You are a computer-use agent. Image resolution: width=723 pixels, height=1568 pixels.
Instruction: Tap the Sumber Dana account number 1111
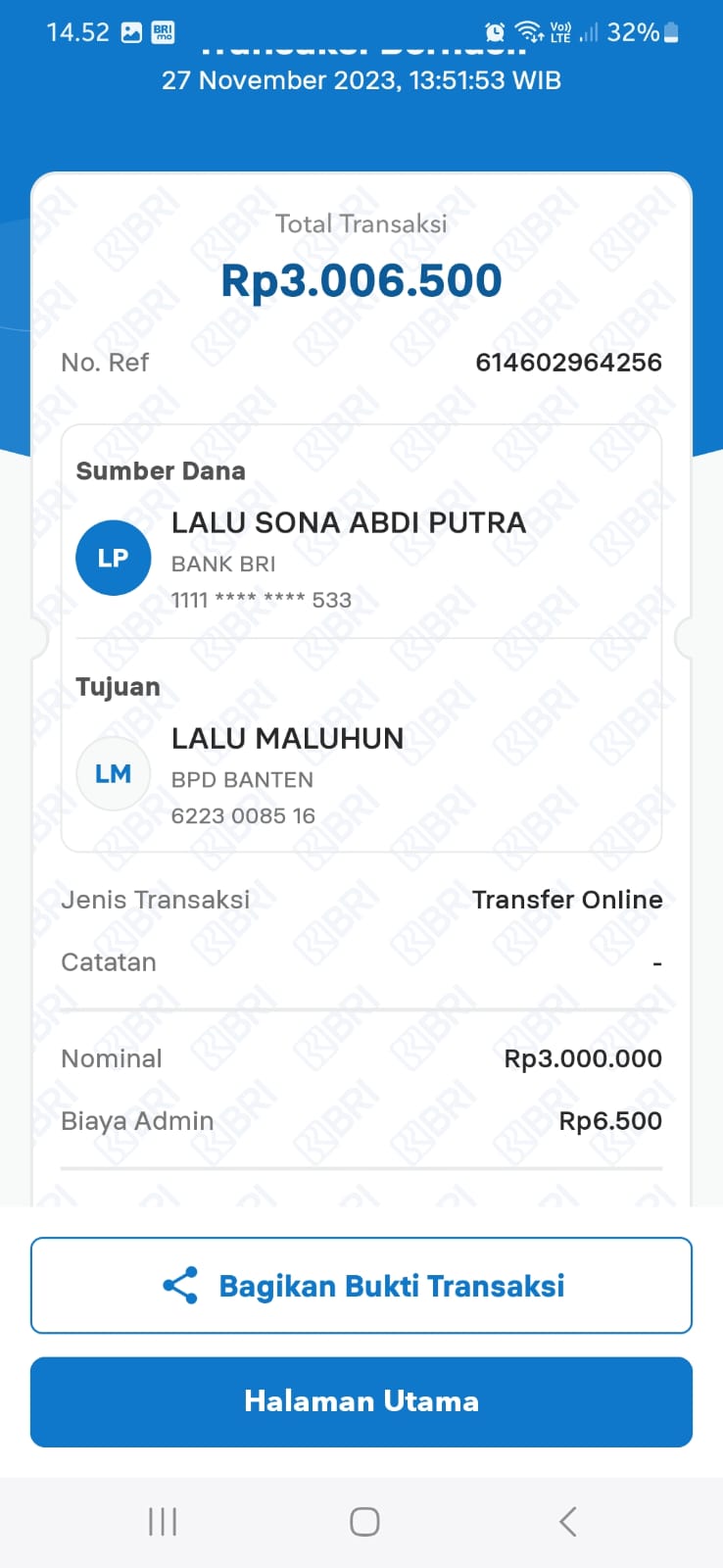262,599
